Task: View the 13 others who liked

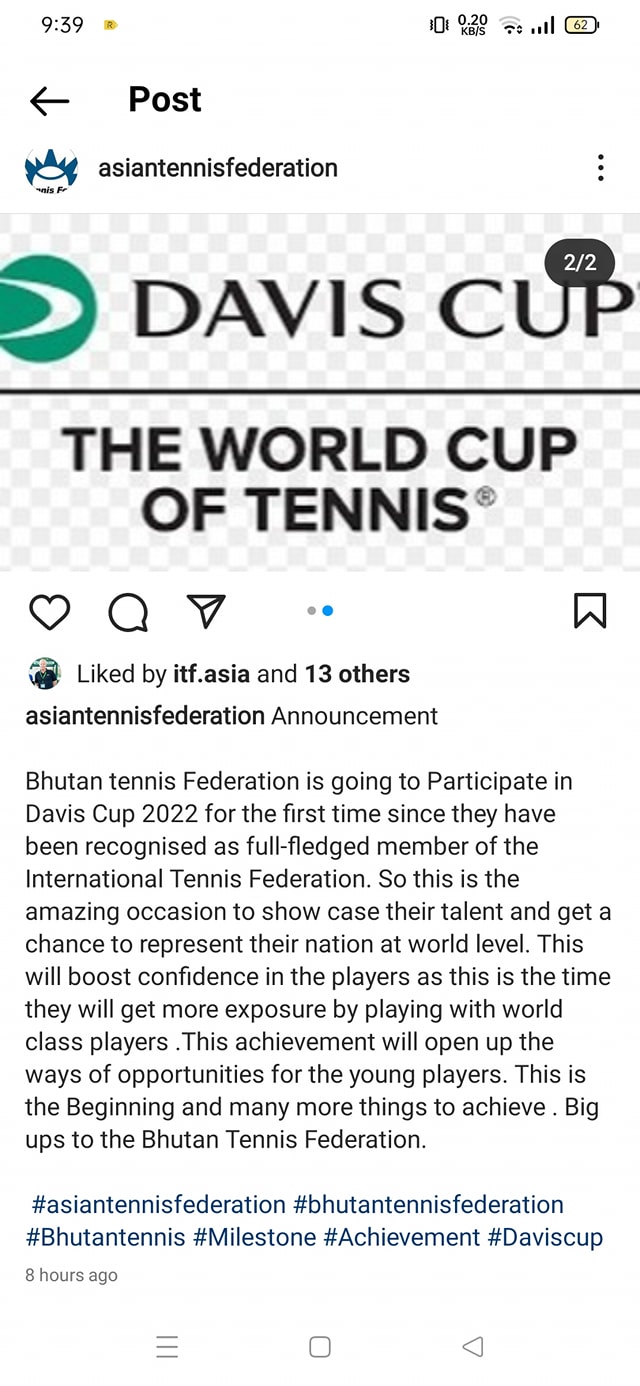Action: 357,674
